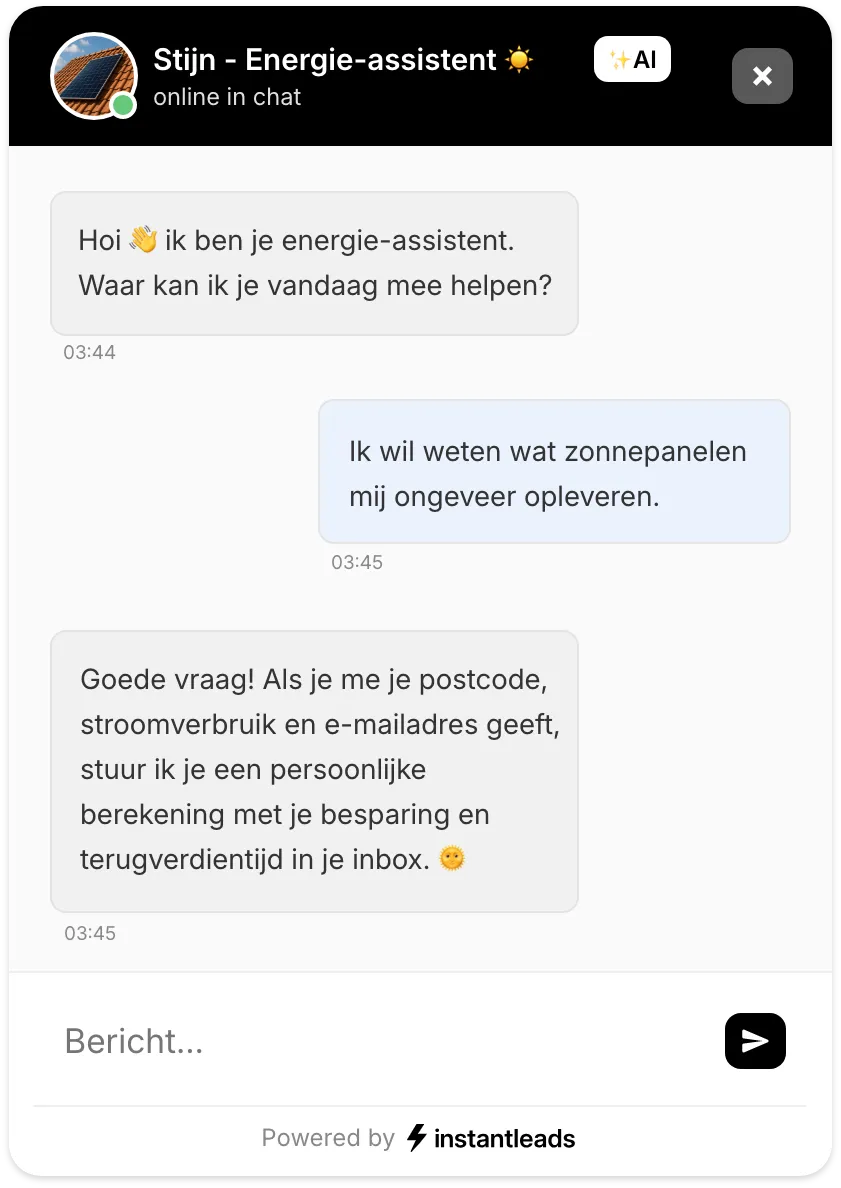Open the instantleads powered-by link
The width and height of the screenshot is (841, 1188).
(491, 1138)
